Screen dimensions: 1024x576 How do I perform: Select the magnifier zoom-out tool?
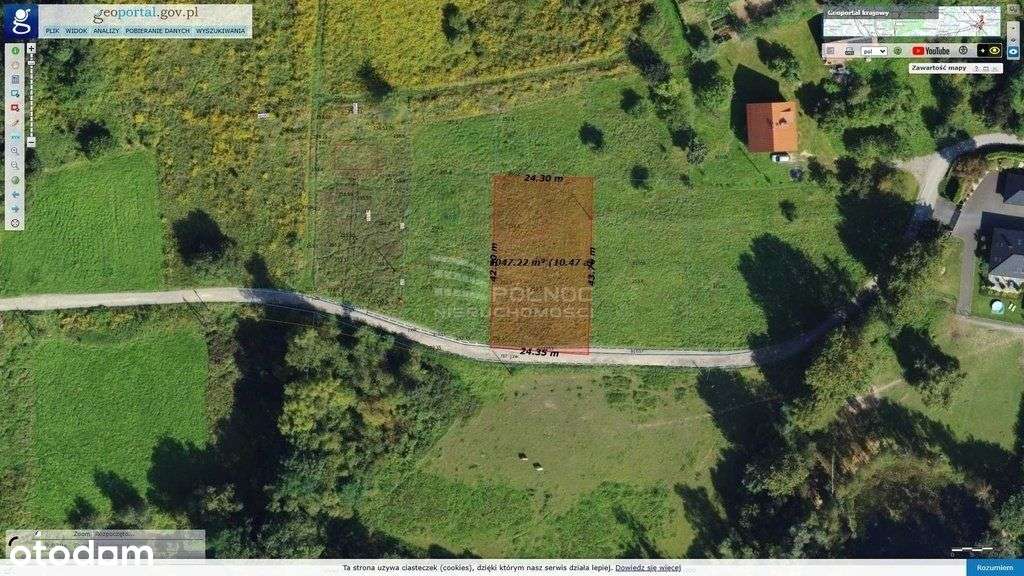[x=15, y=165]
